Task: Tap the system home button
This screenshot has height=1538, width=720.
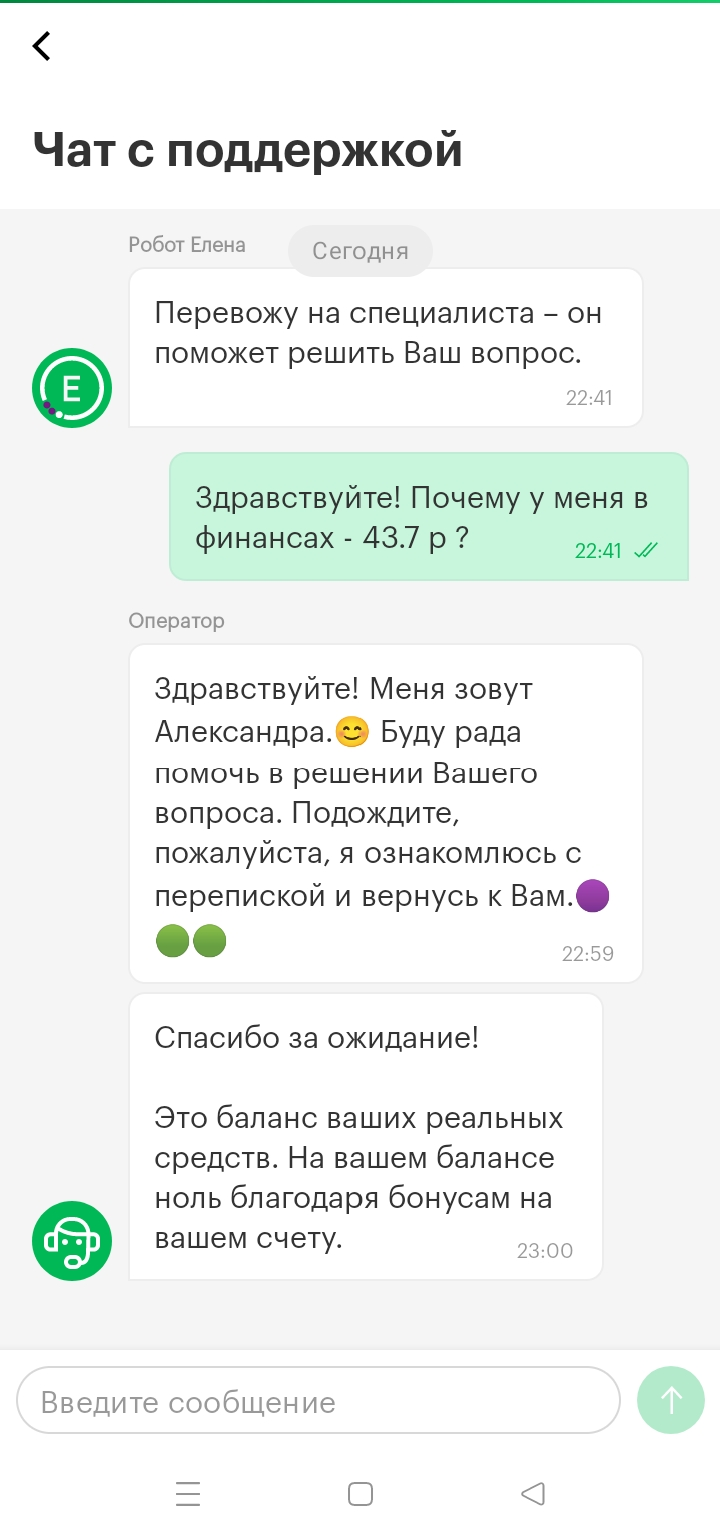Action: click(x=360, y=1494)
